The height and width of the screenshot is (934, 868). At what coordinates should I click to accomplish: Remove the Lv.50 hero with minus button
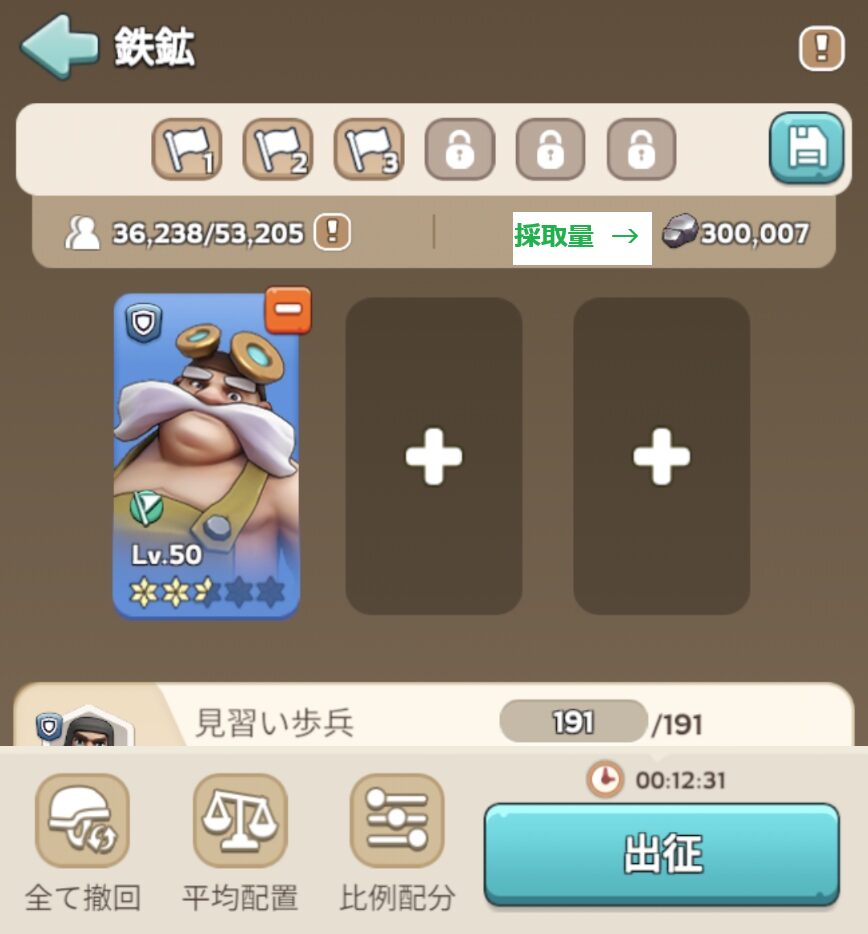[288, 310]
